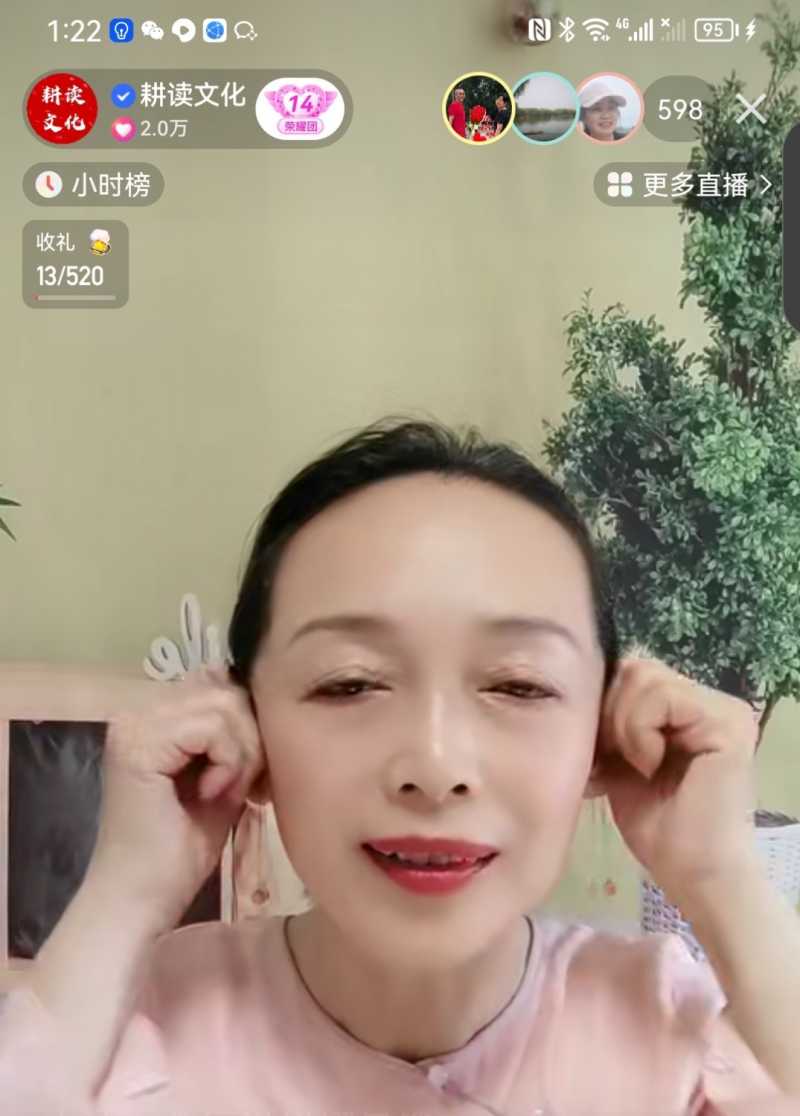
Task: Open the 598 viewers list
Action: click(x=679, y=109)
